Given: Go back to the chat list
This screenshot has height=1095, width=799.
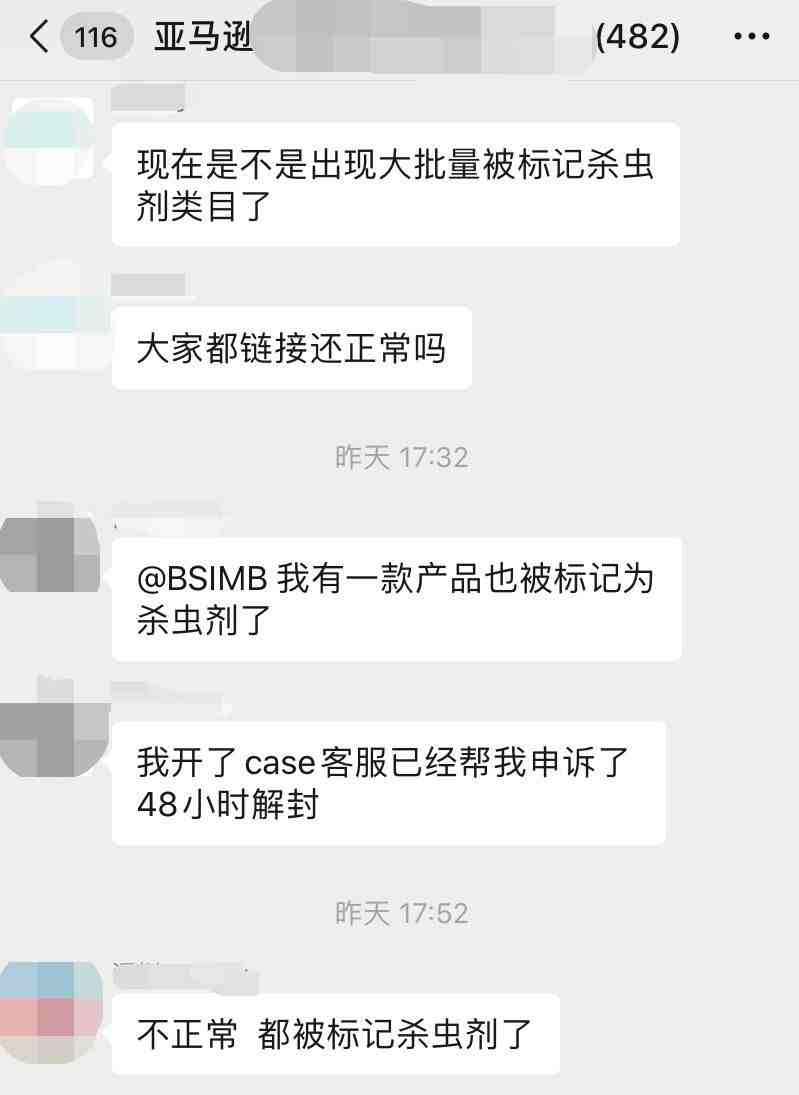Looking at the screenshot, I should pos(40,38).
